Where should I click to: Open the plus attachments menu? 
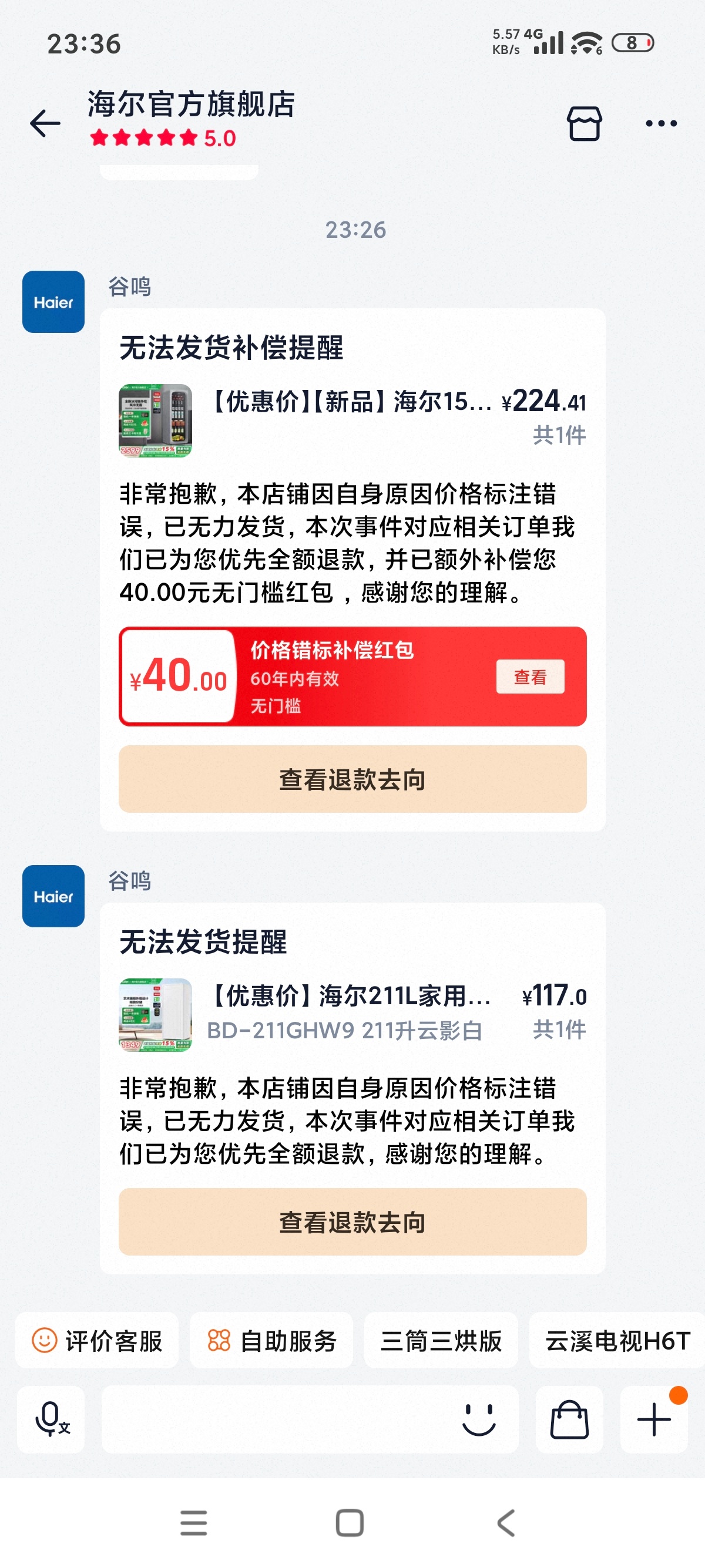click(x=654, y=1419)
